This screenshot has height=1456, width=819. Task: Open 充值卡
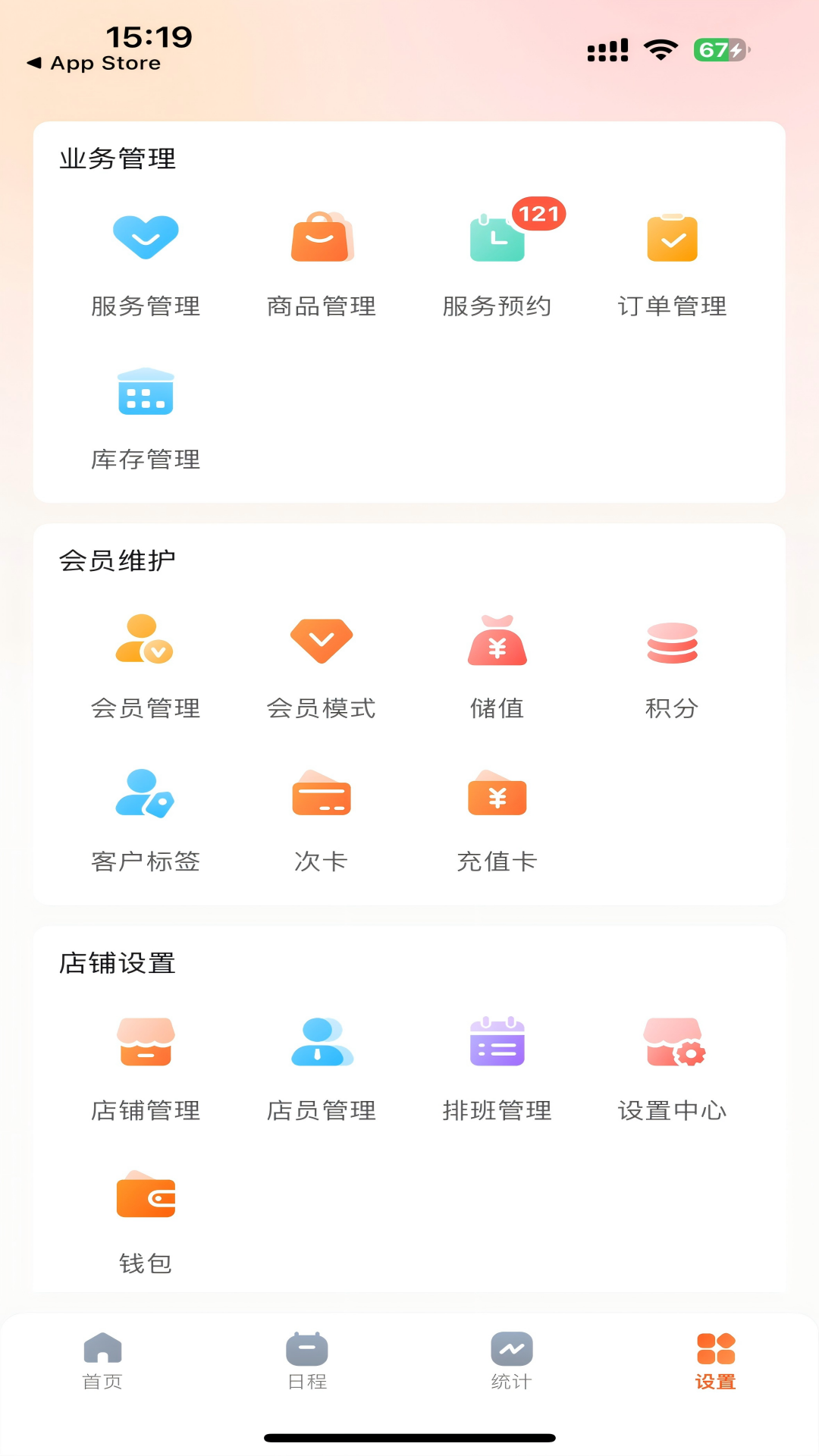point(497,817)
